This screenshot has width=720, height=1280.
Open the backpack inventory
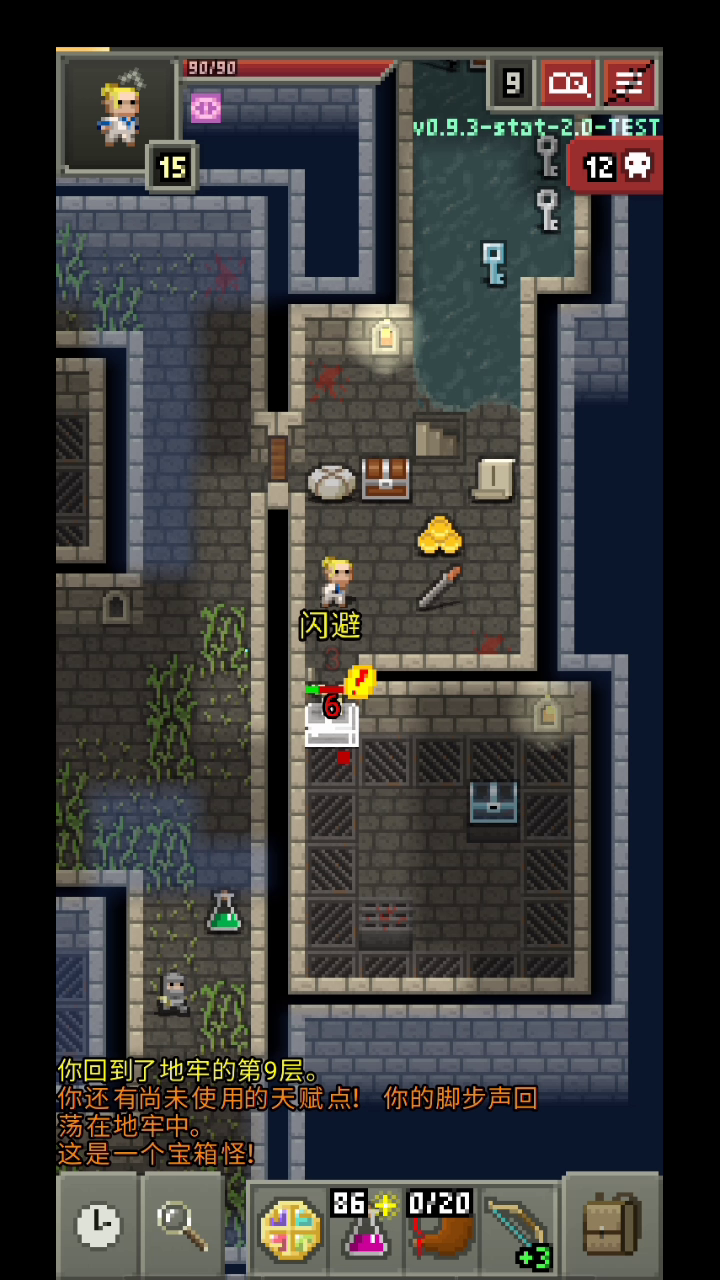[612, 1224]
